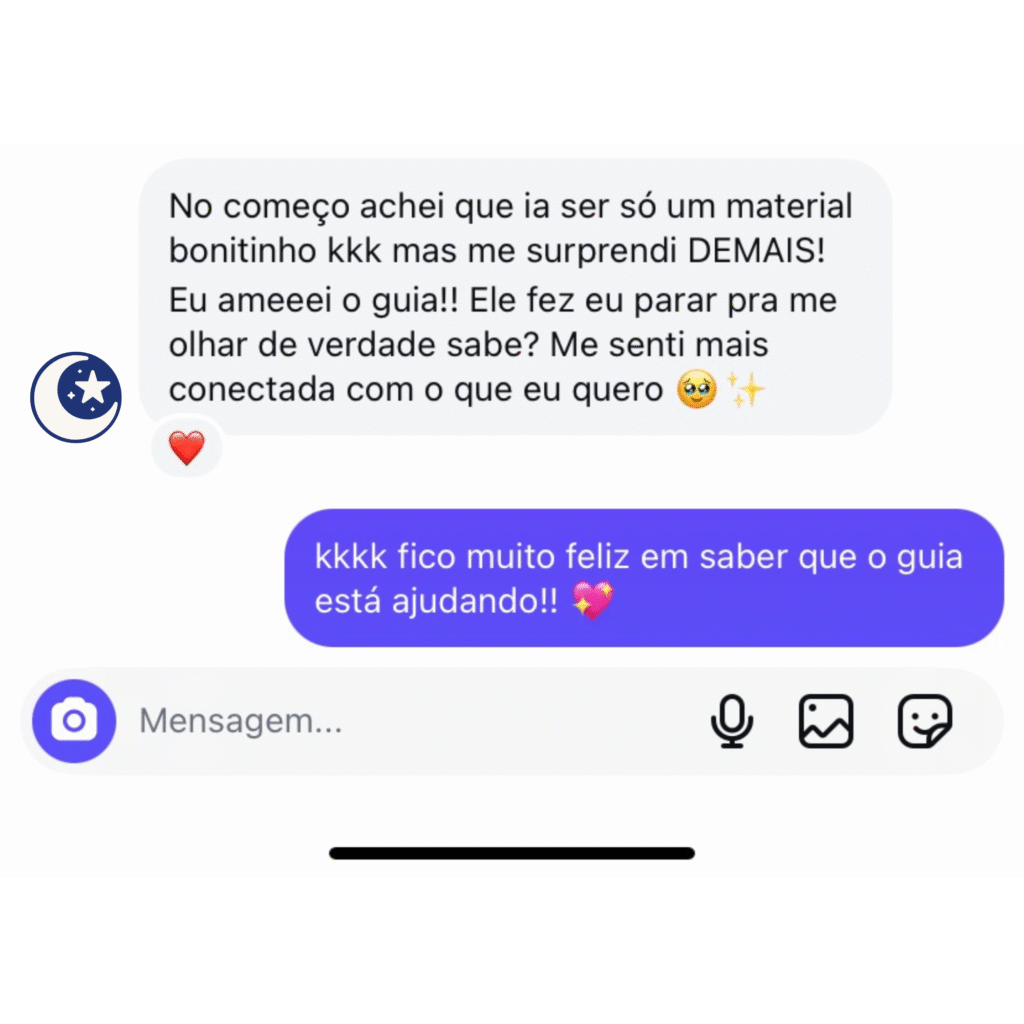1024x1024 pixels.
Task: Open the camera from the message bar
Action: coord(74,721)
